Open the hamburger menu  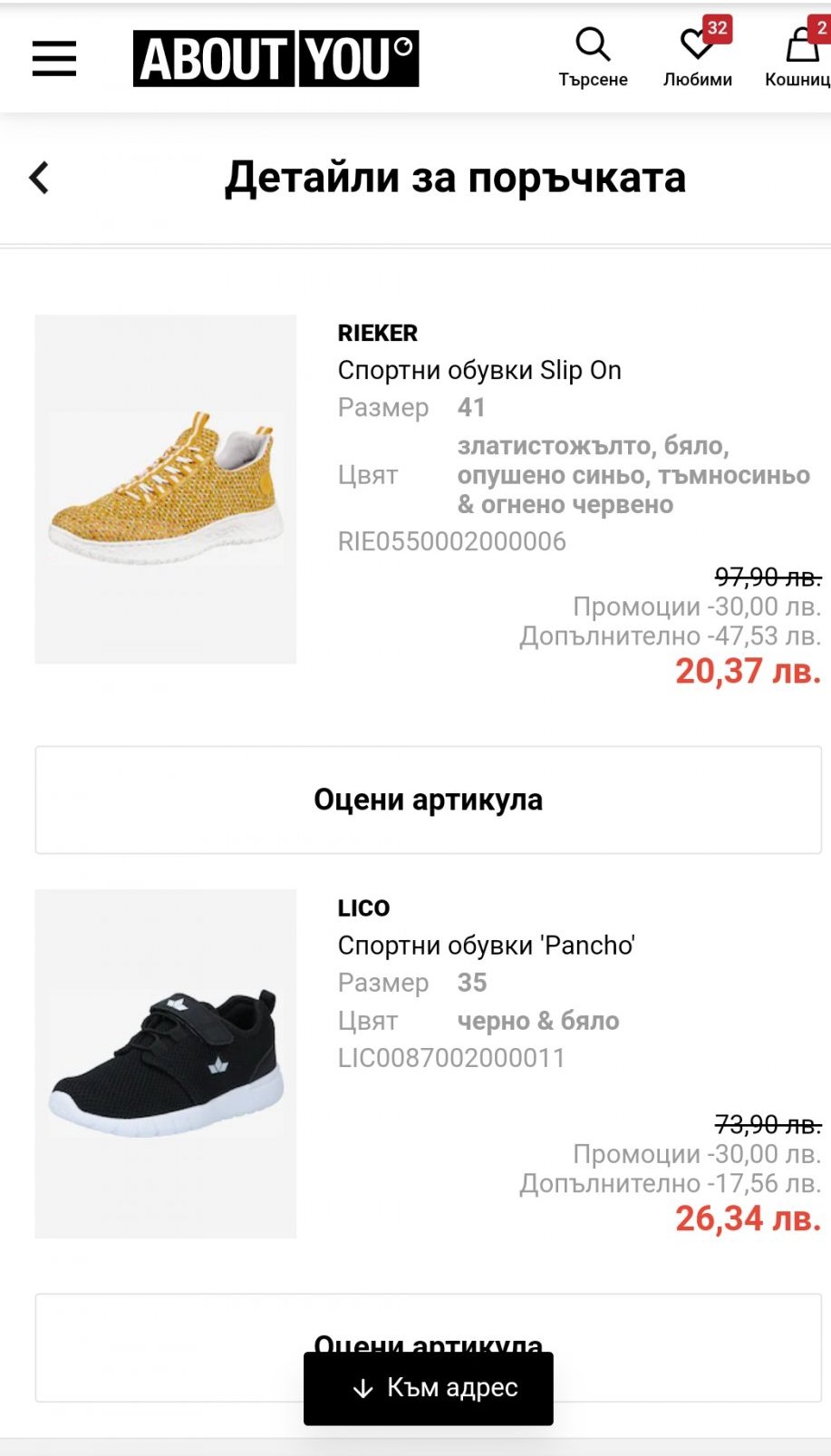click(54, 59)
